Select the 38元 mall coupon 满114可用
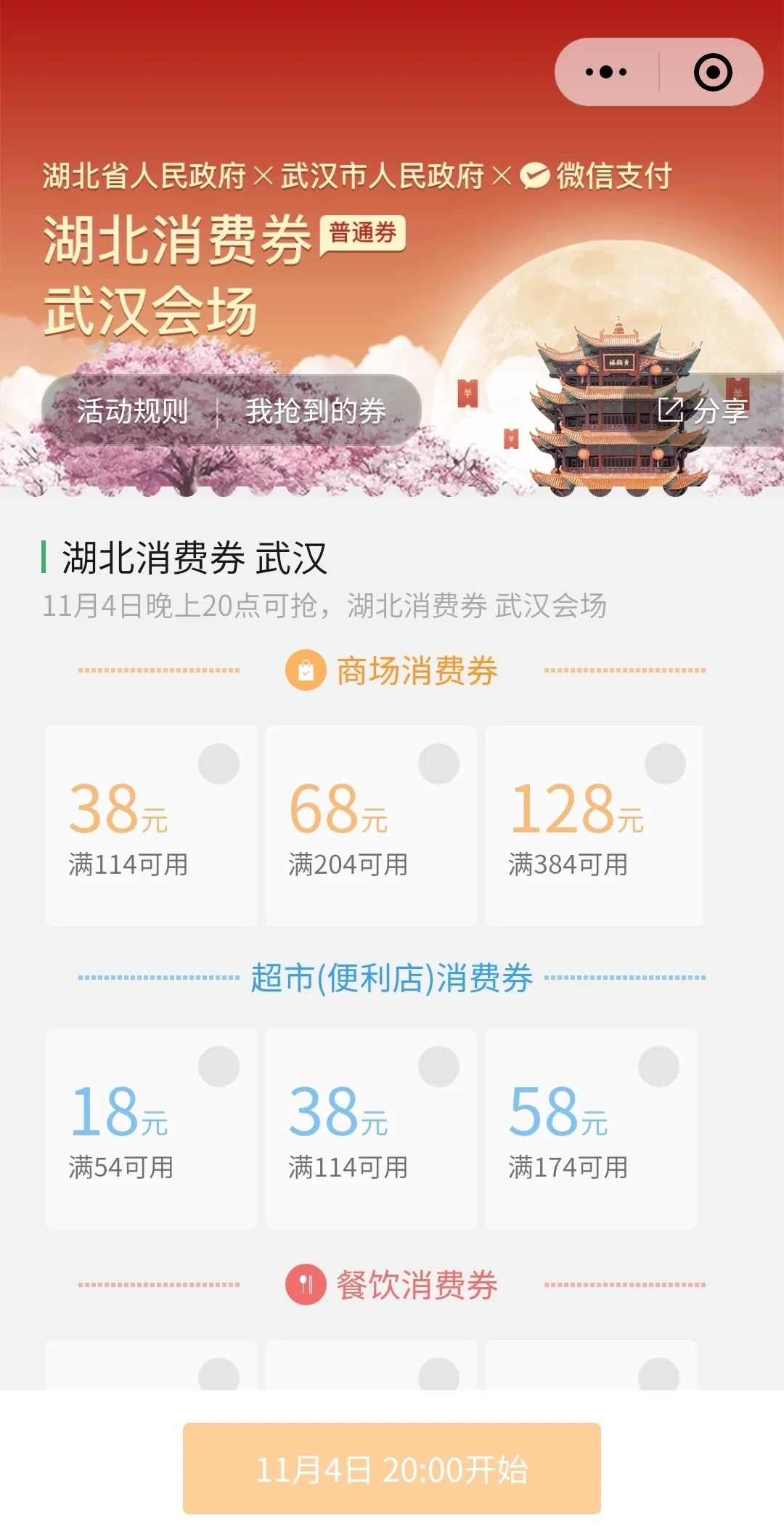 (x=151, y=825)
